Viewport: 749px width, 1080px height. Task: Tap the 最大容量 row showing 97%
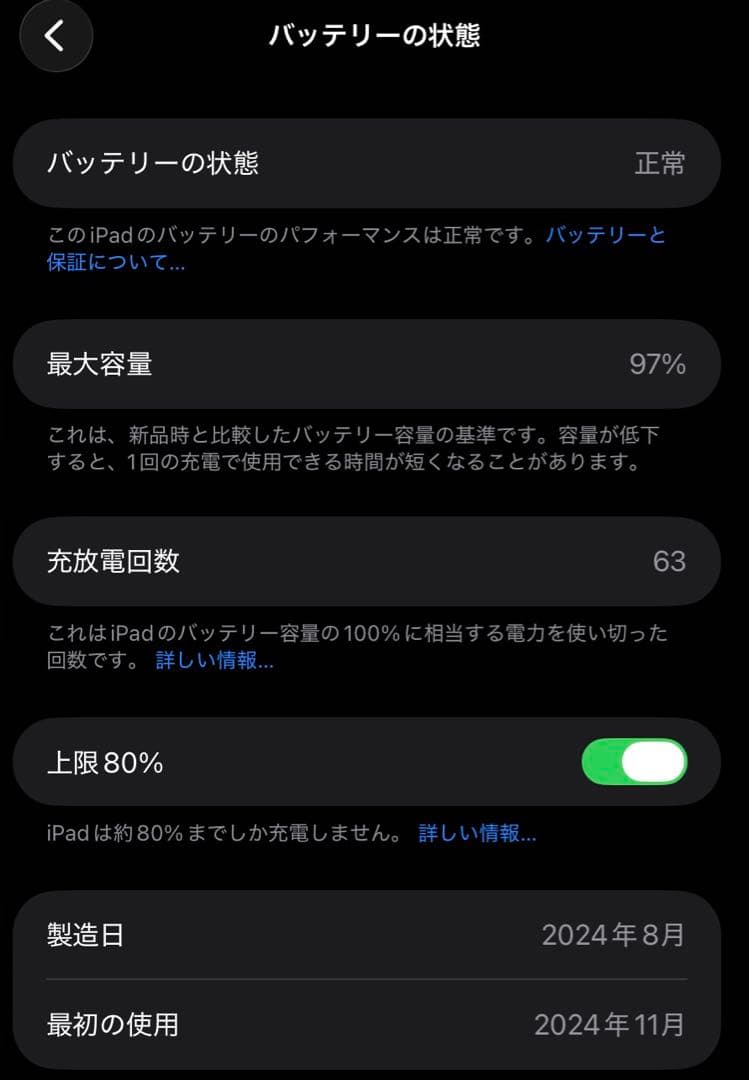pos(374,364)
